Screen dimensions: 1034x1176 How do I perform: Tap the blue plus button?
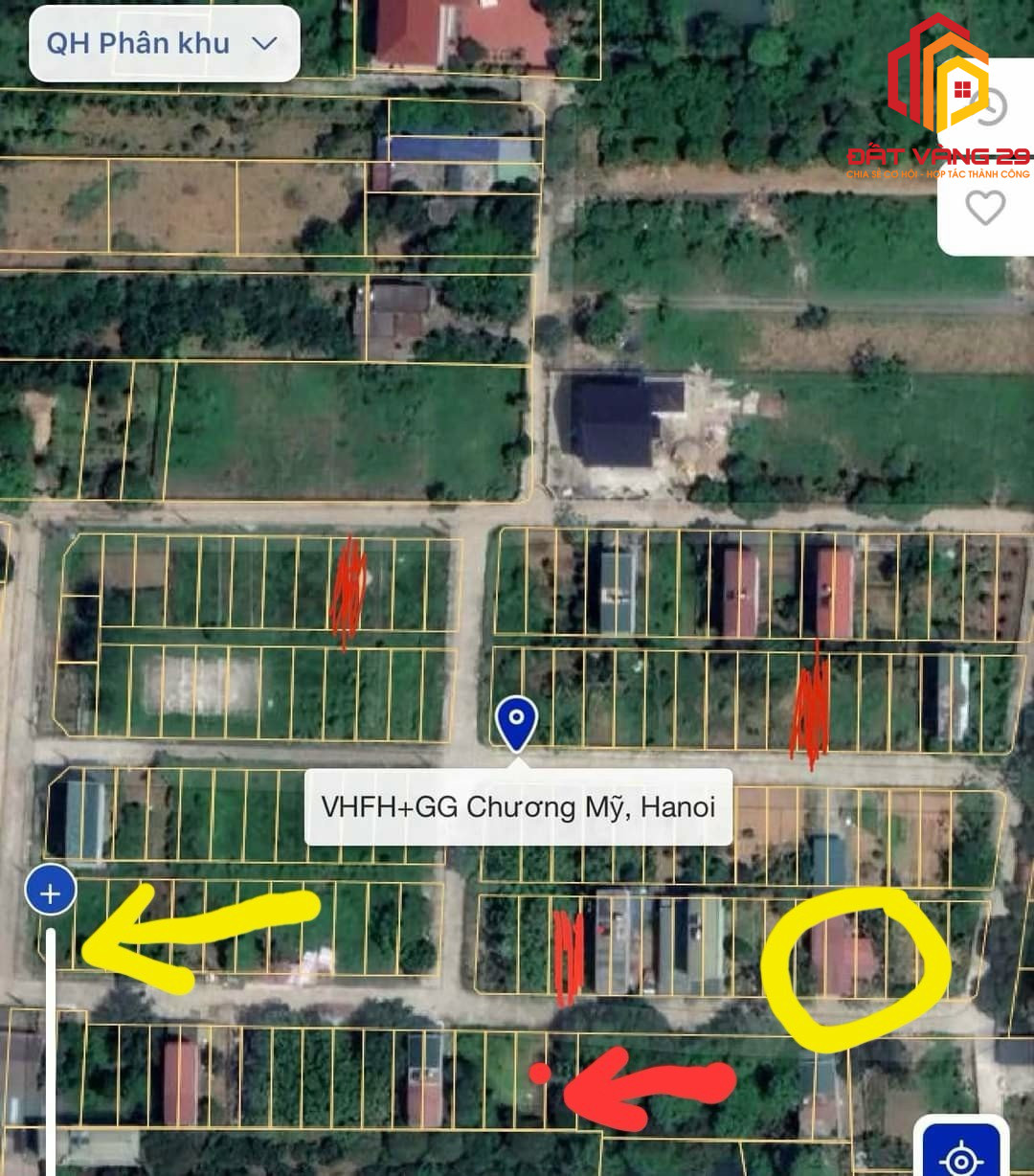click(x=51, y=891)
